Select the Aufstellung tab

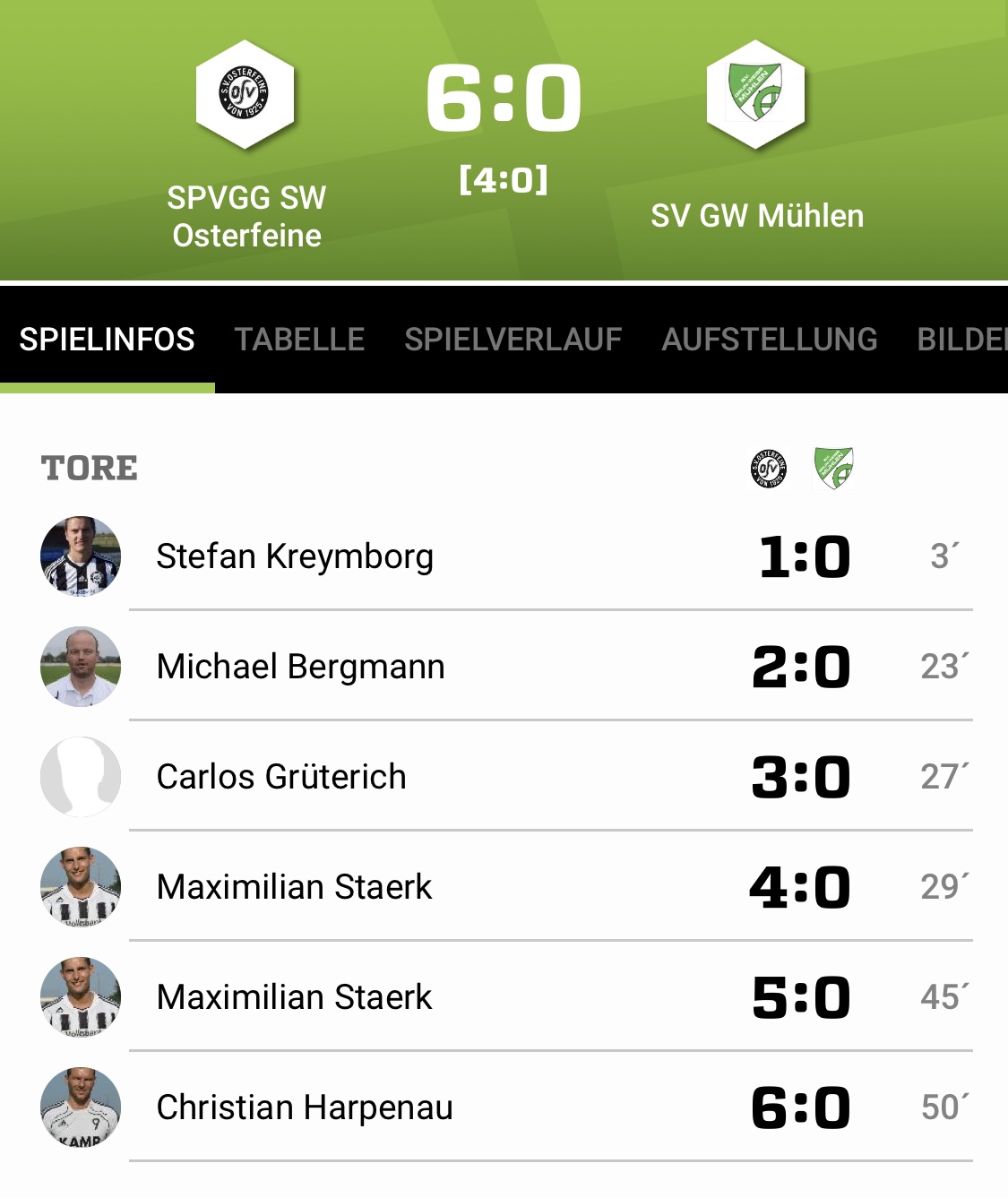pyautogui.click(x=769, y=340)
